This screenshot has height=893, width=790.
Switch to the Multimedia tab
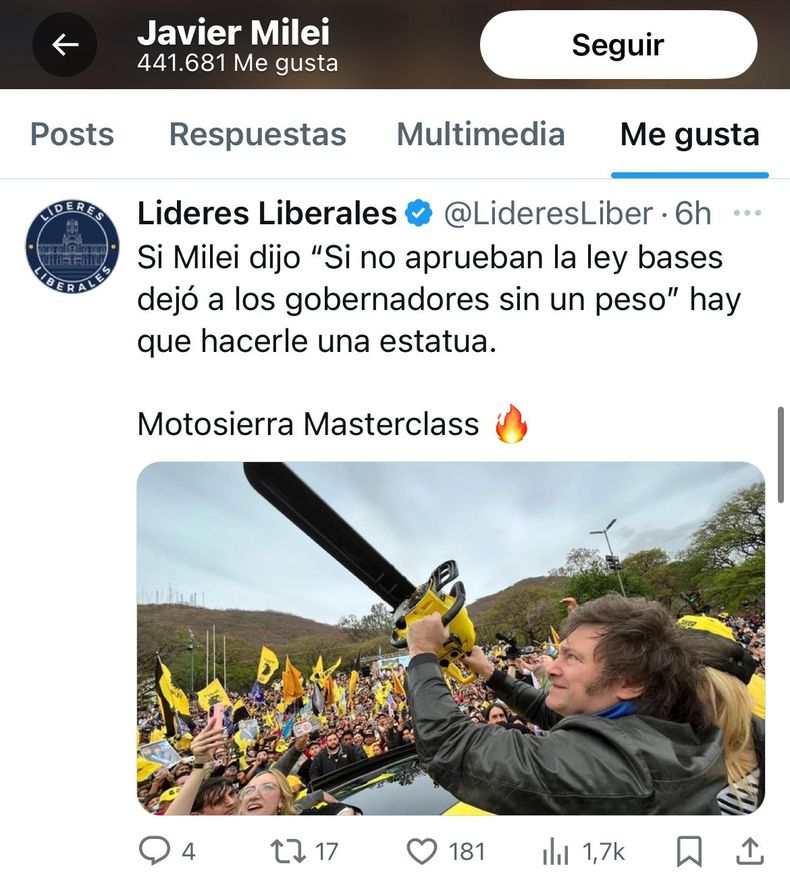[481, 134]
